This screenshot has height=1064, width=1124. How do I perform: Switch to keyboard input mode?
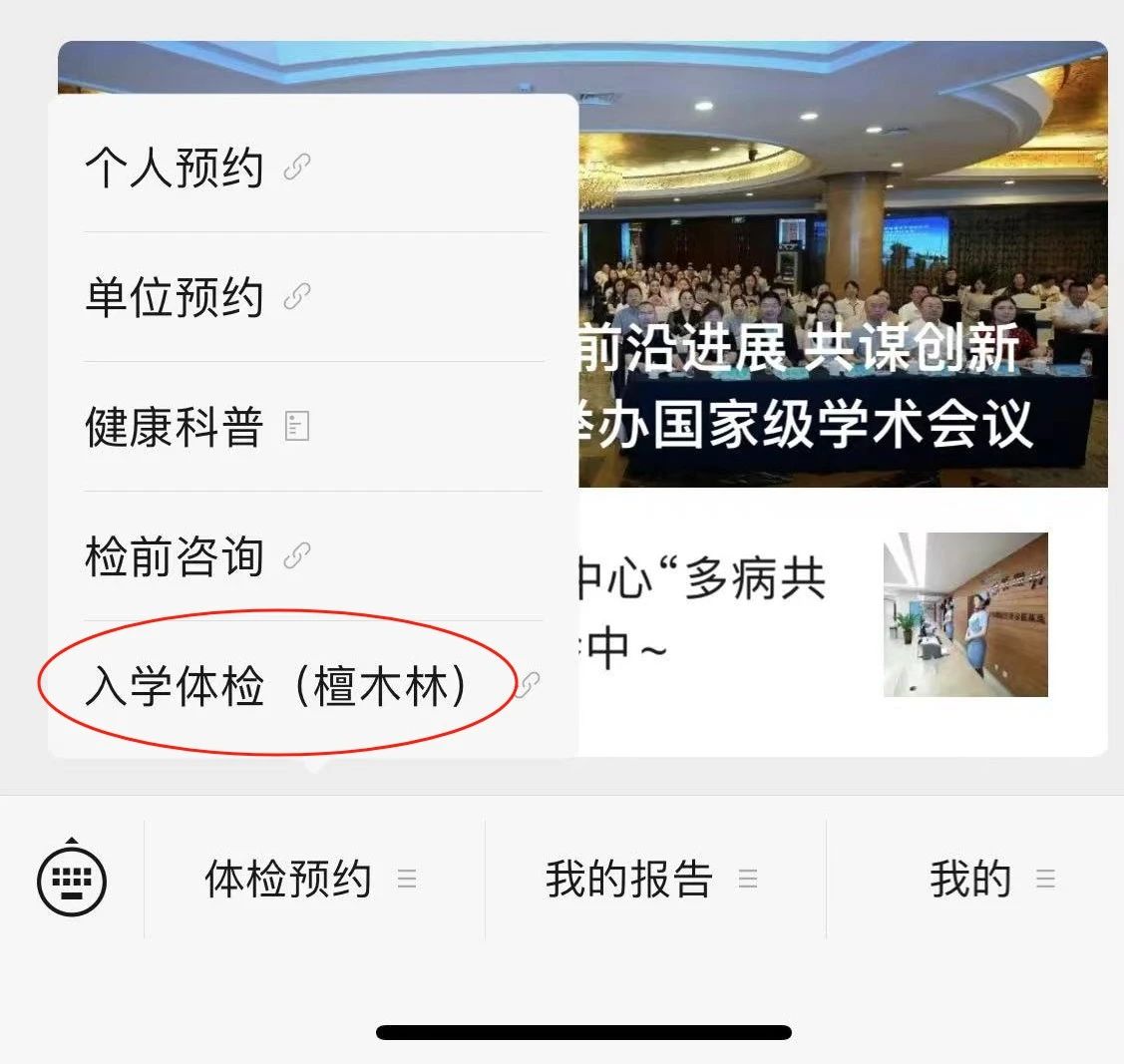[72, 880]
